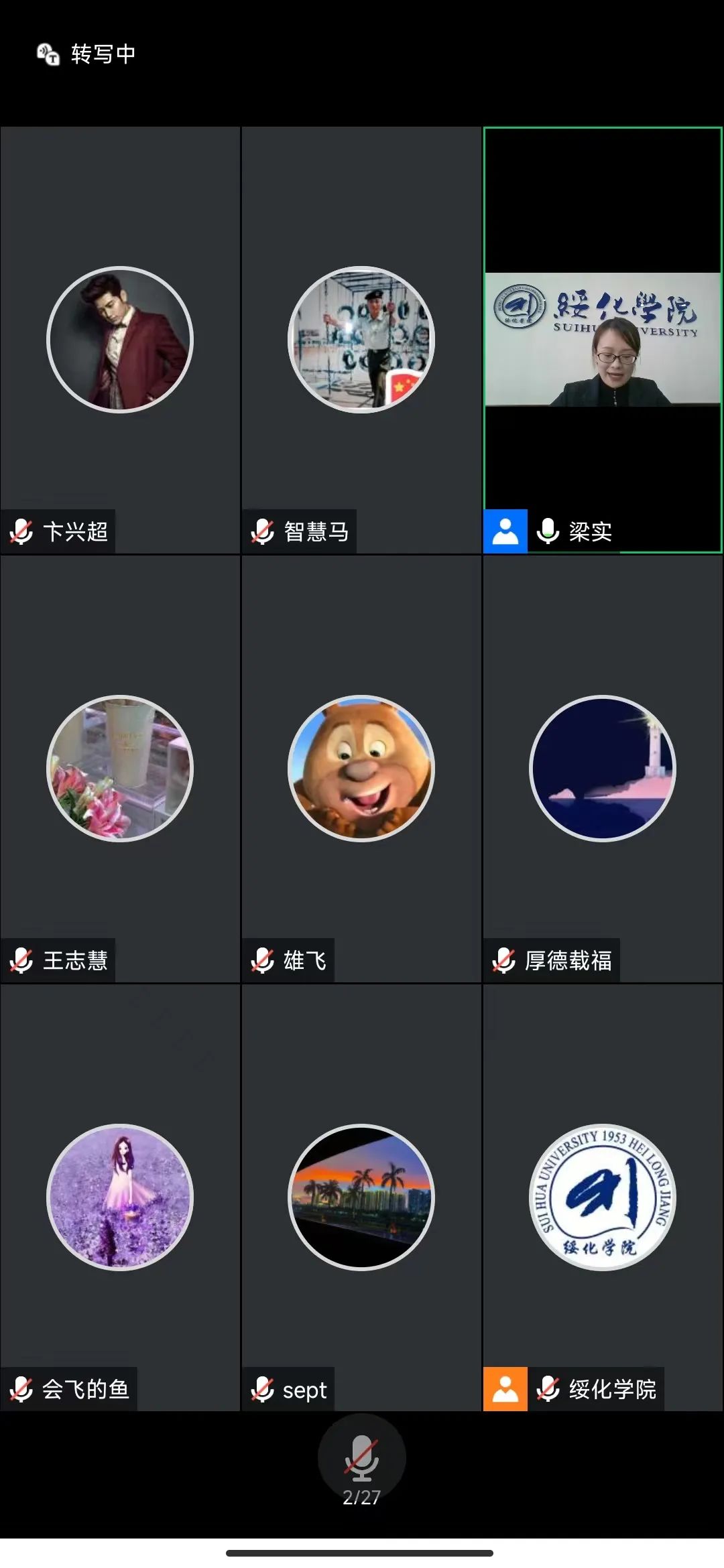Open the 转写中 transcription indicator
724x1568 pixels.
coord(86,54)
